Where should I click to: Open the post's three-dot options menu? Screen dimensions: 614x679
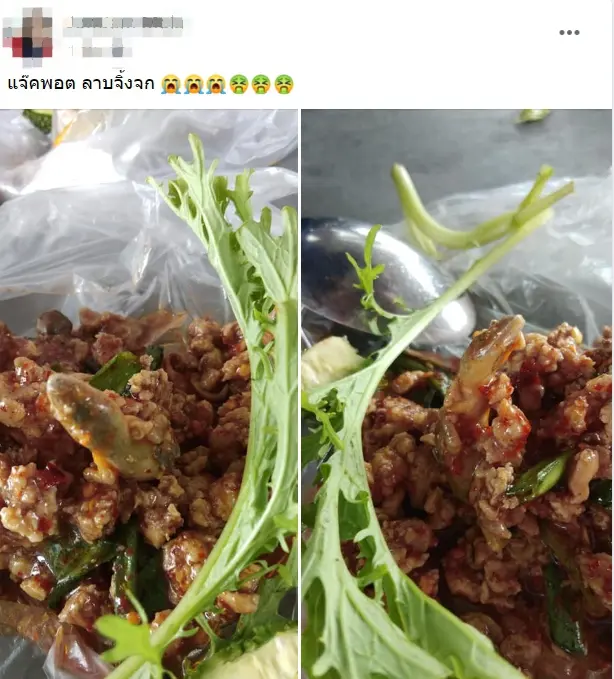[569, 33]
